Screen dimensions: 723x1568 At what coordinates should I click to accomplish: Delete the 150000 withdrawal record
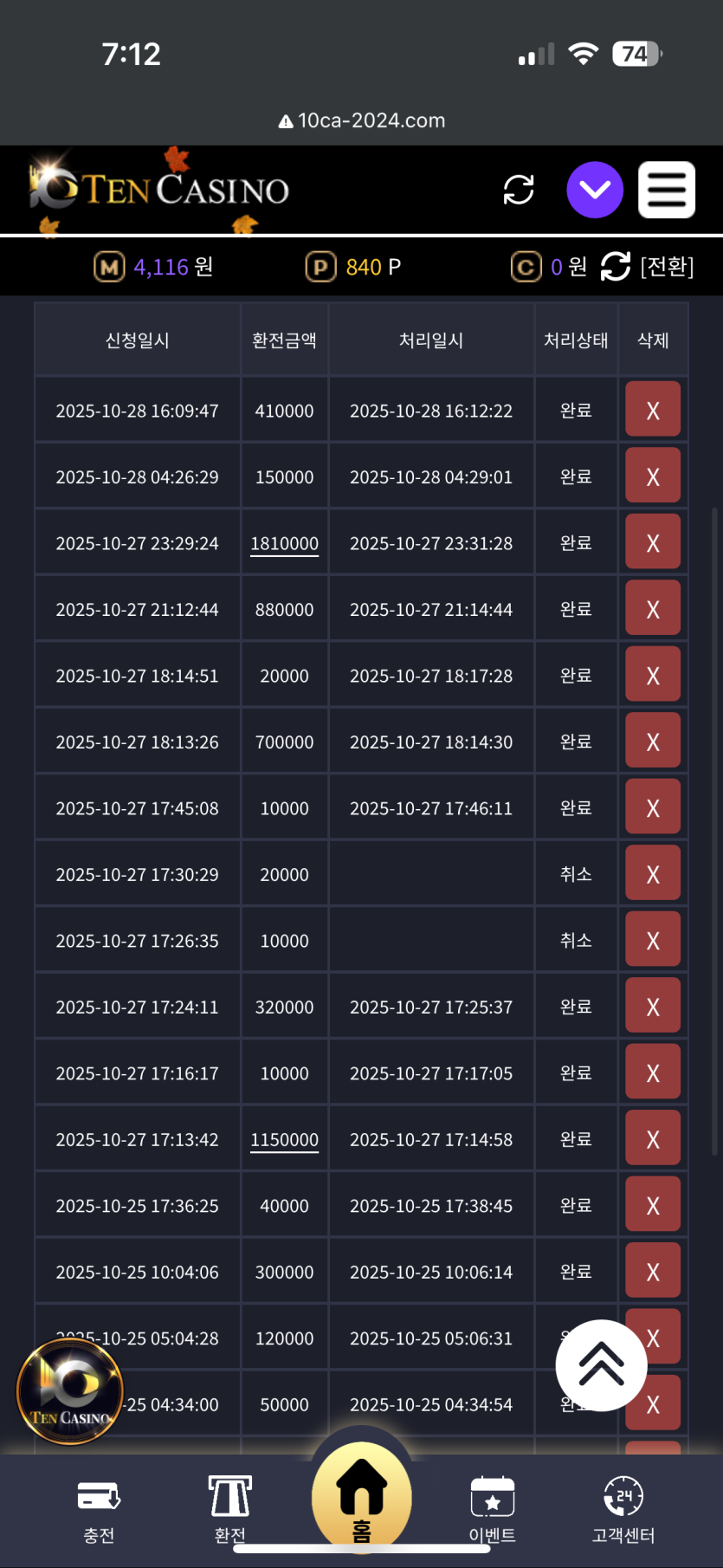(x=653, y=476)
